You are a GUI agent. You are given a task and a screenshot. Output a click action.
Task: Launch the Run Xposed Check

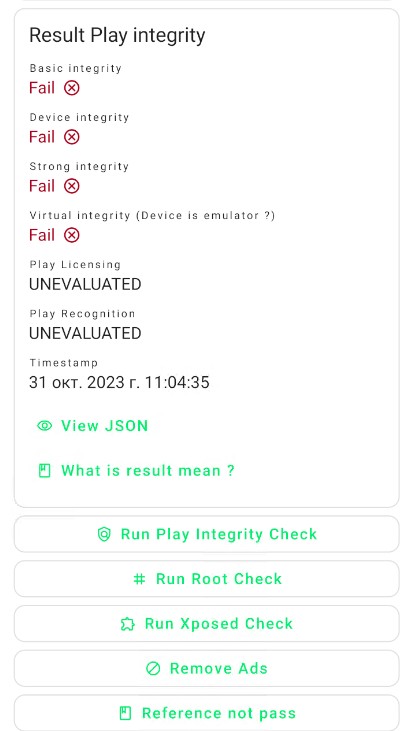click(206, 623)
